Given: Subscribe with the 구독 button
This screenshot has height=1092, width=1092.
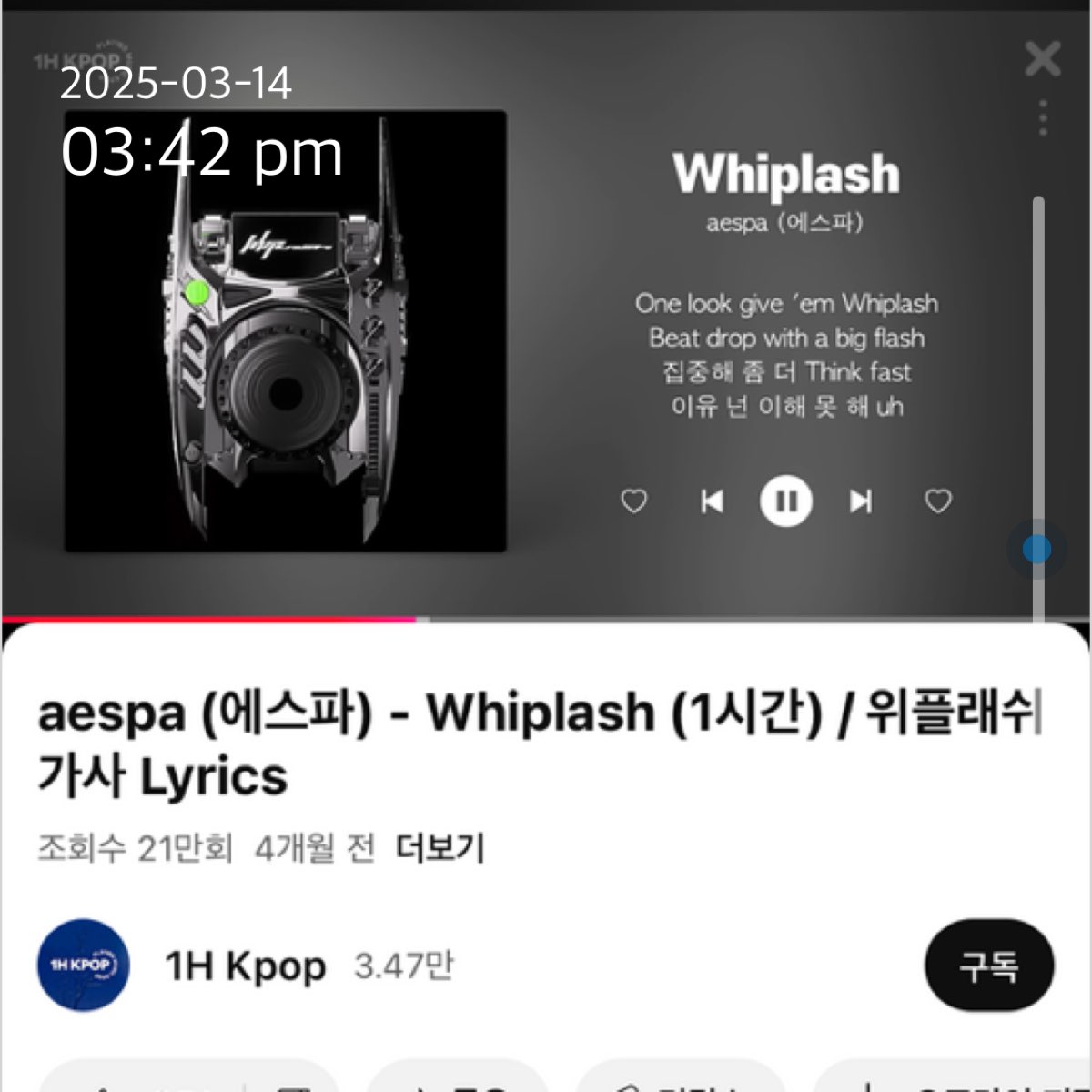Looking at the screenshot, I should 989,965.
